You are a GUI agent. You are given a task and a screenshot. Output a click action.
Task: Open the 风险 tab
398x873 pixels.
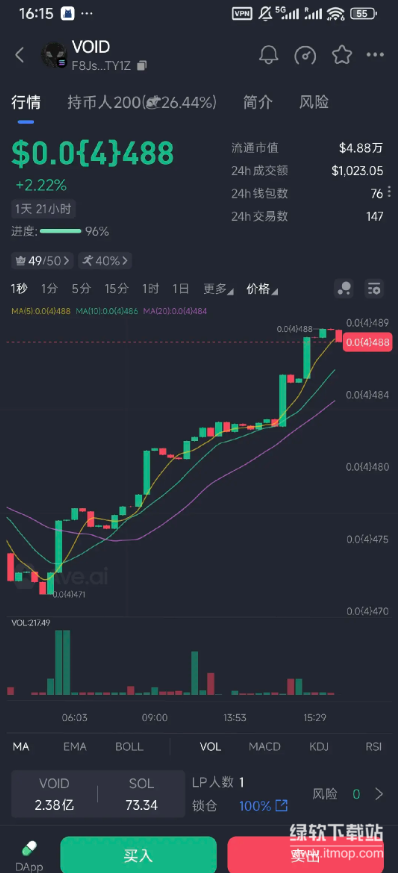coord(314,102)
